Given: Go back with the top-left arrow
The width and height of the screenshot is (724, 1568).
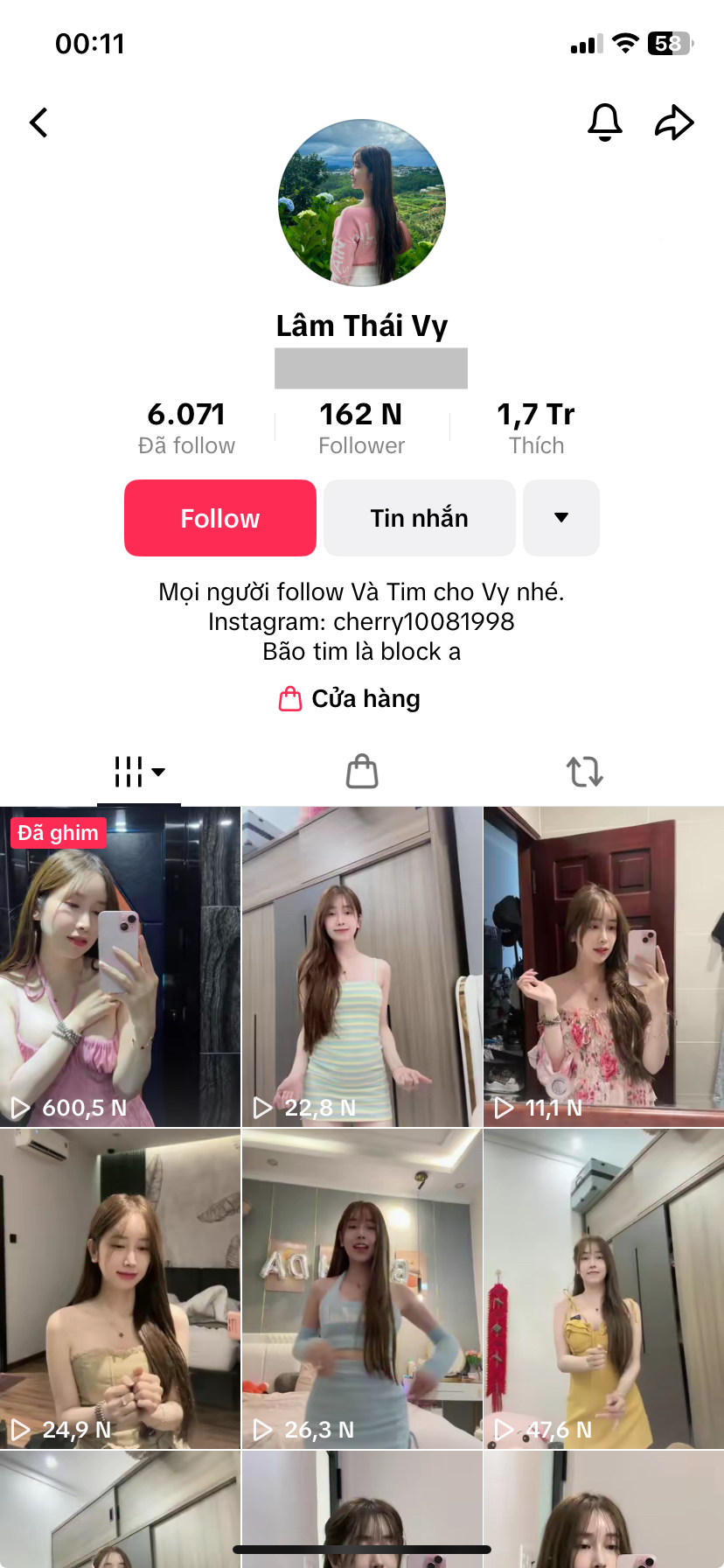Looking at the screenshot, I should point(38,122).
